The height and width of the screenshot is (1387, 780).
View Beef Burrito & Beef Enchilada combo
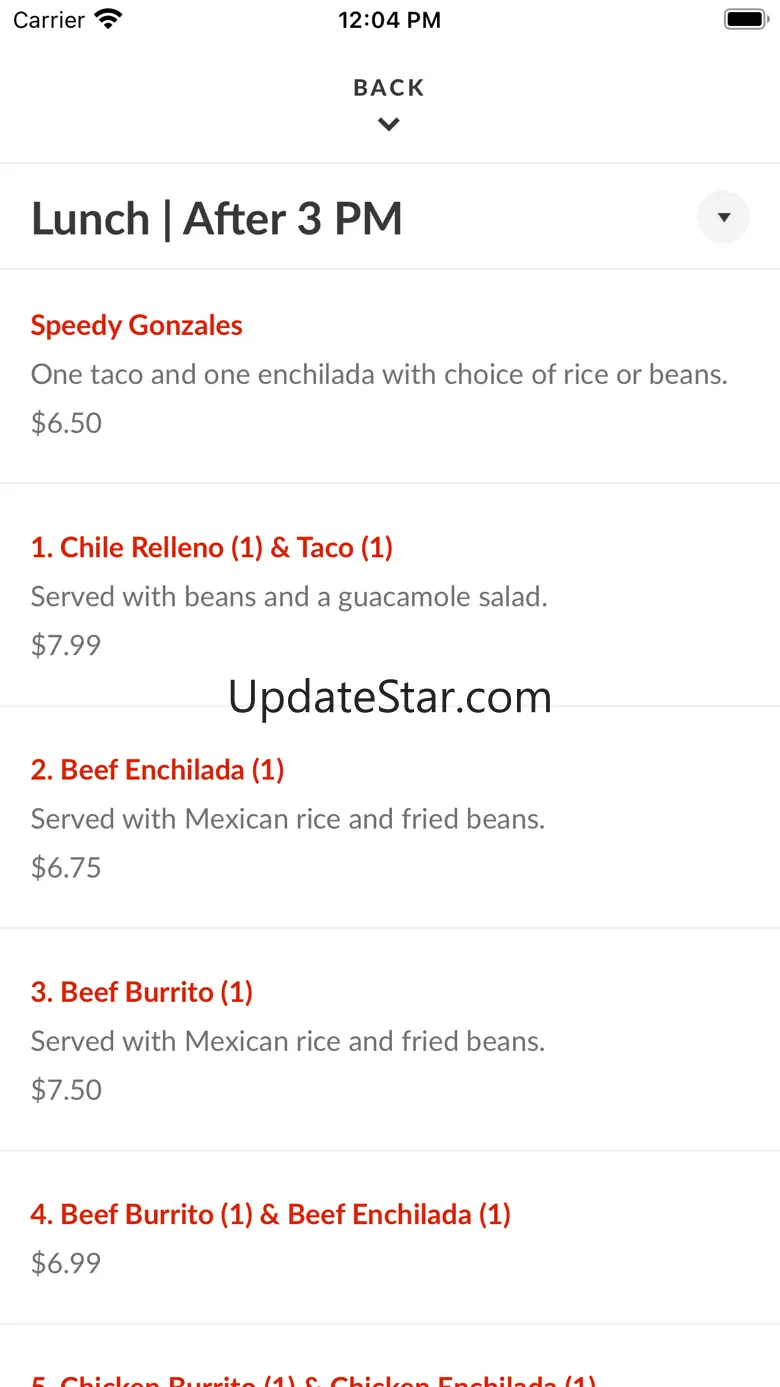(x=390, y=1238)
